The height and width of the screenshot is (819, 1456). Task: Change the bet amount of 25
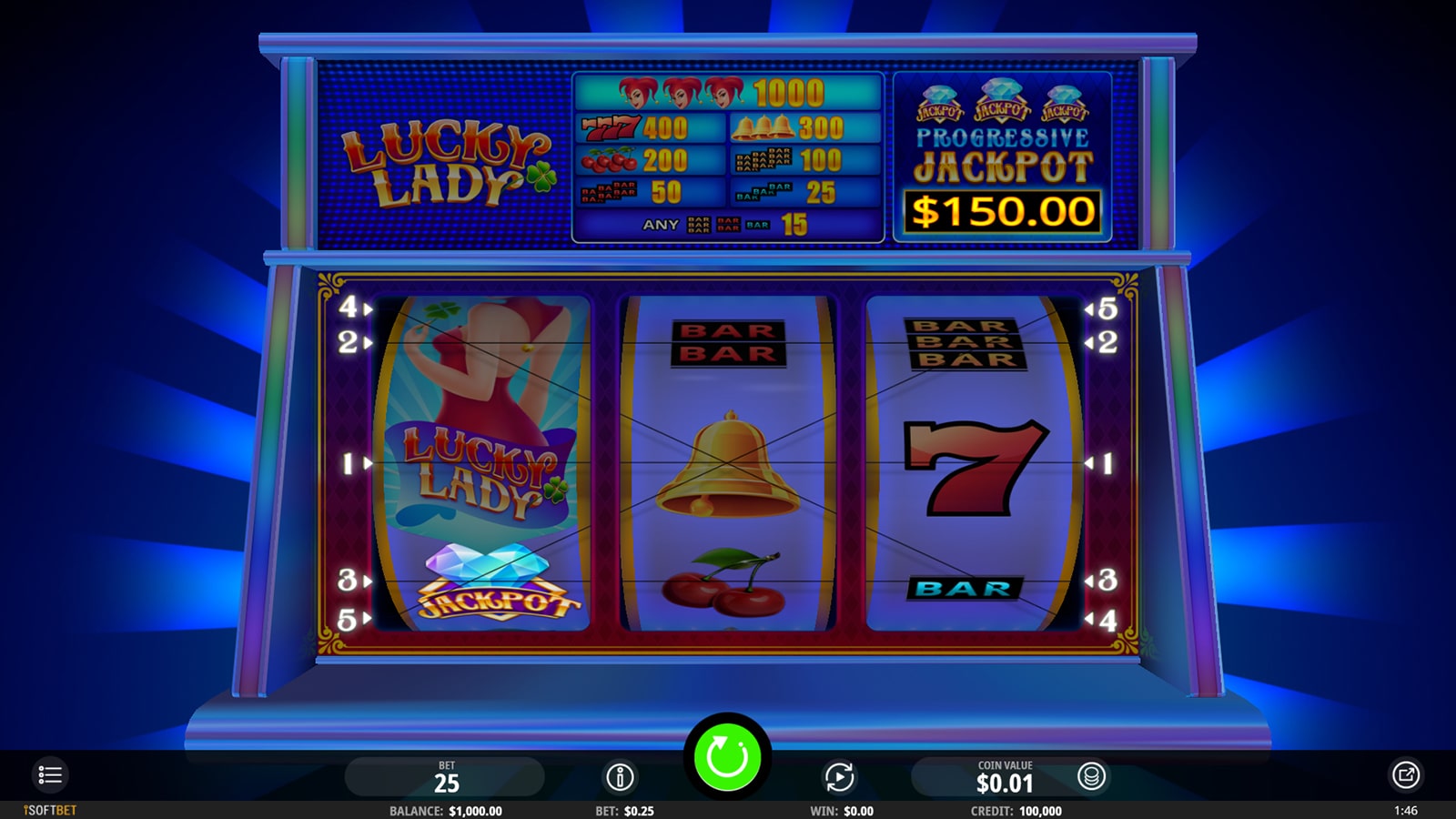(x=446, y=777)
